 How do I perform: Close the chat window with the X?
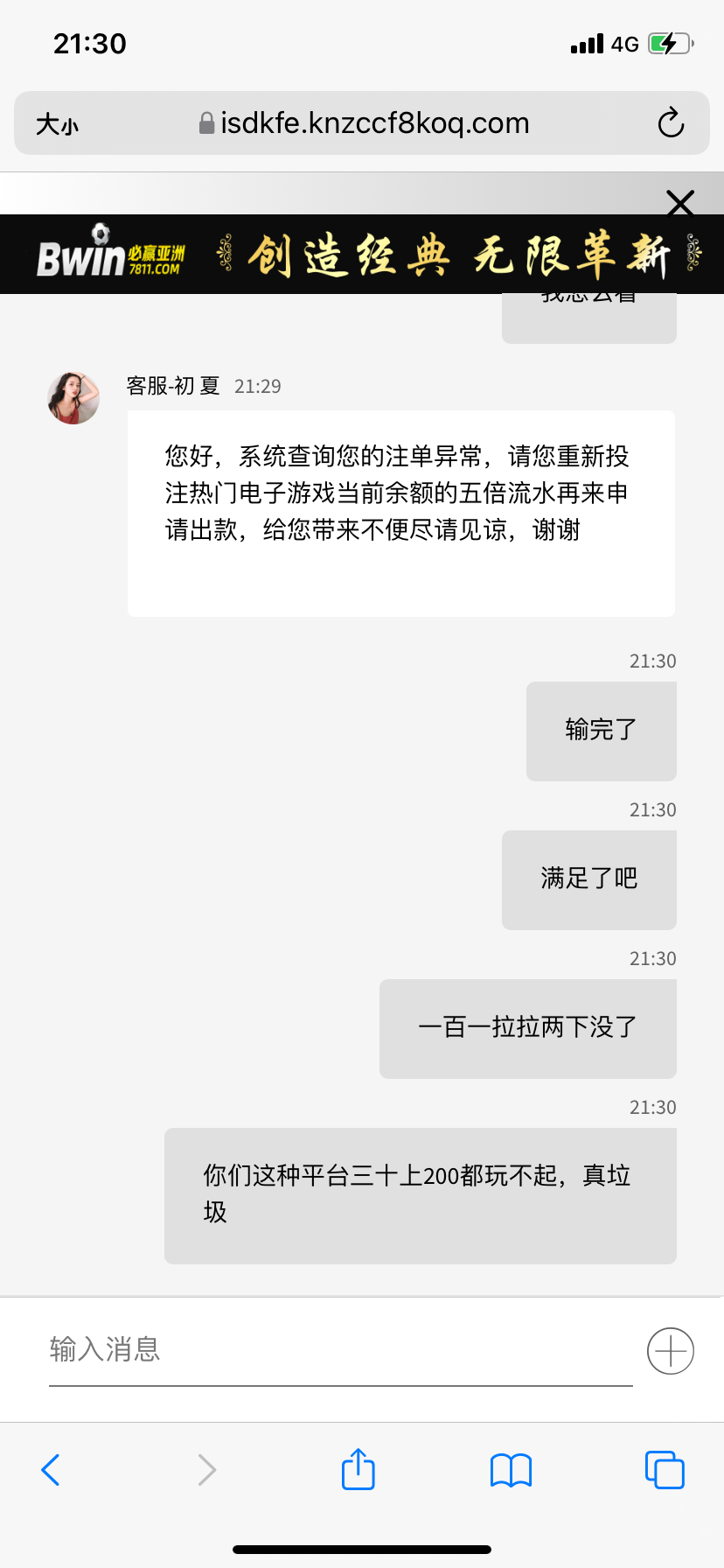(679, 203)
